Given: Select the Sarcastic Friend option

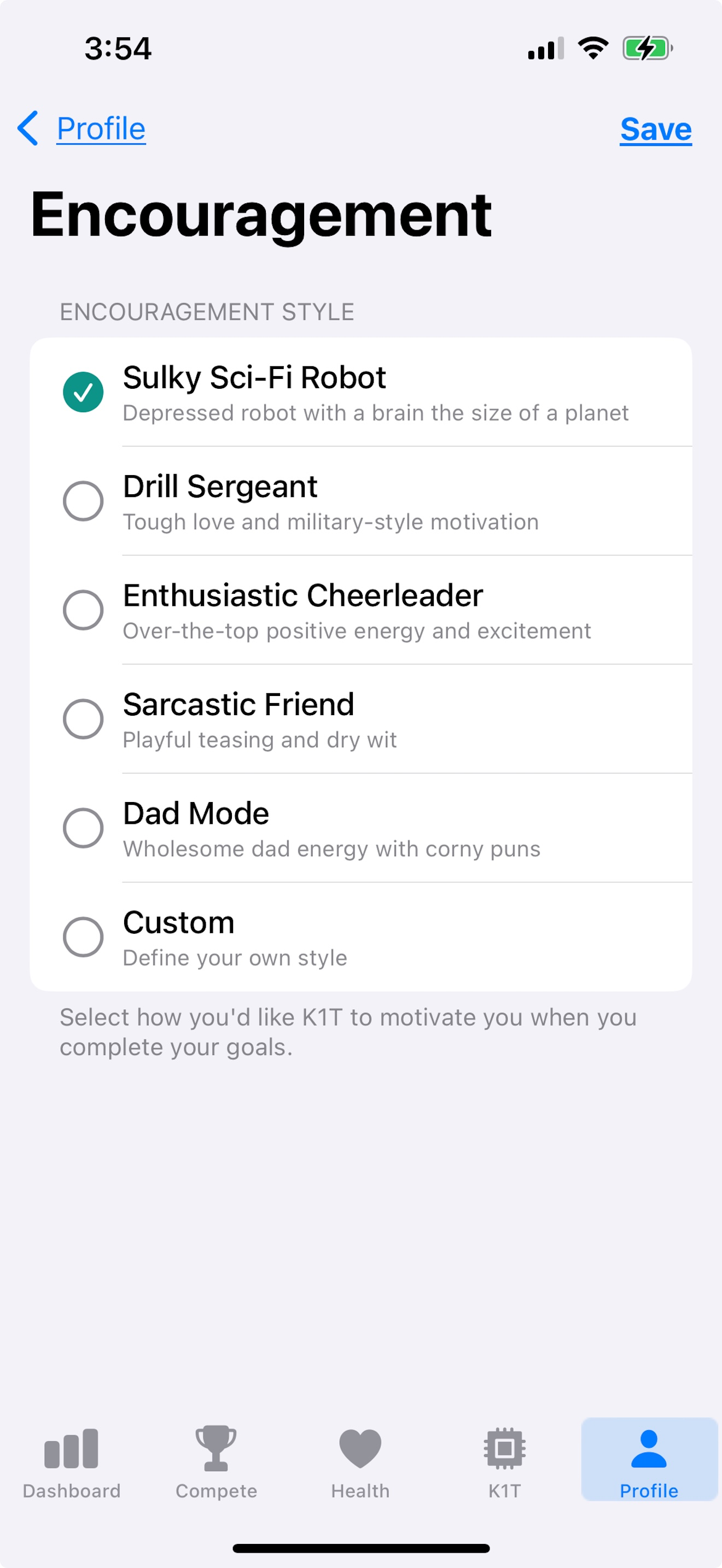Looking at the screenshot, I should coord(84,718).
